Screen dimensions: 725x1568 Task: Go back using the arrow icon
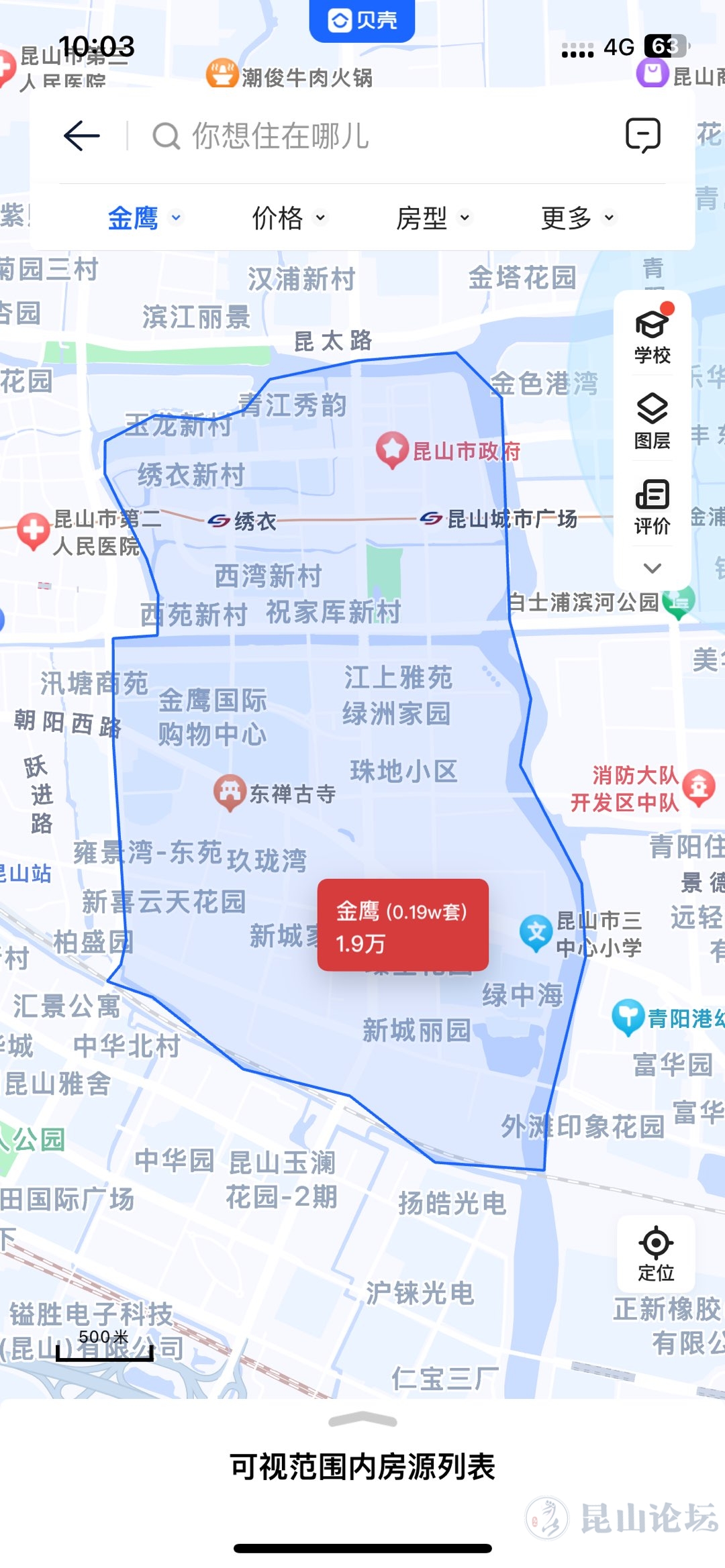pyautogui.click(x=82, y=136)
